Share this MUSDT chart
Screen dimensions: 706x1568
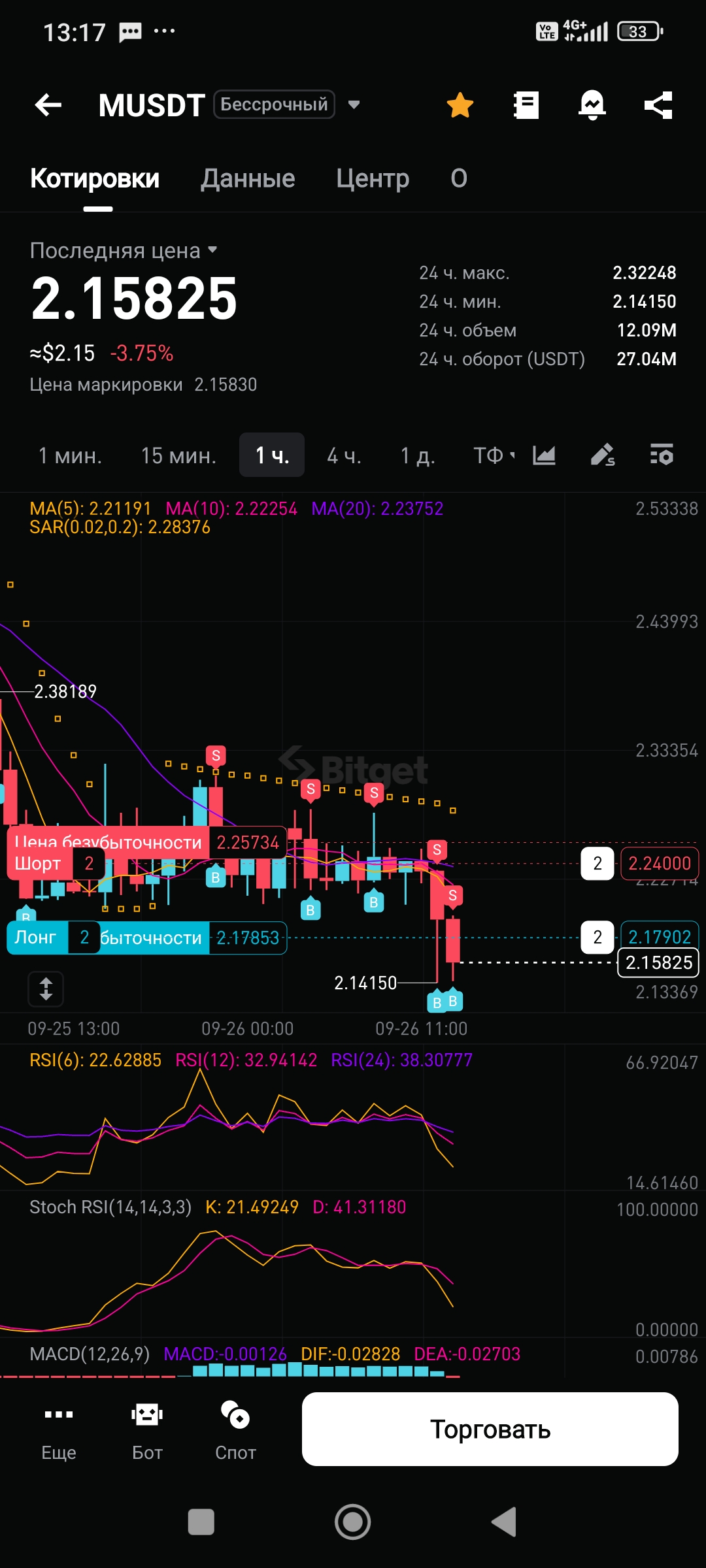point(658,105)
